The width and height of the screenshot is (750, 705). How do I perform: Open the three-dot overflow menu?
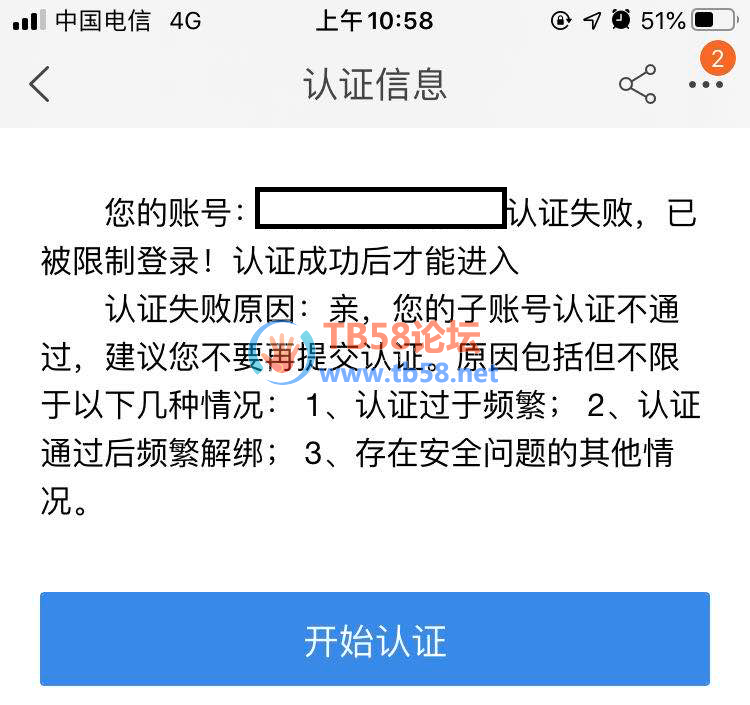coord(705,85)
